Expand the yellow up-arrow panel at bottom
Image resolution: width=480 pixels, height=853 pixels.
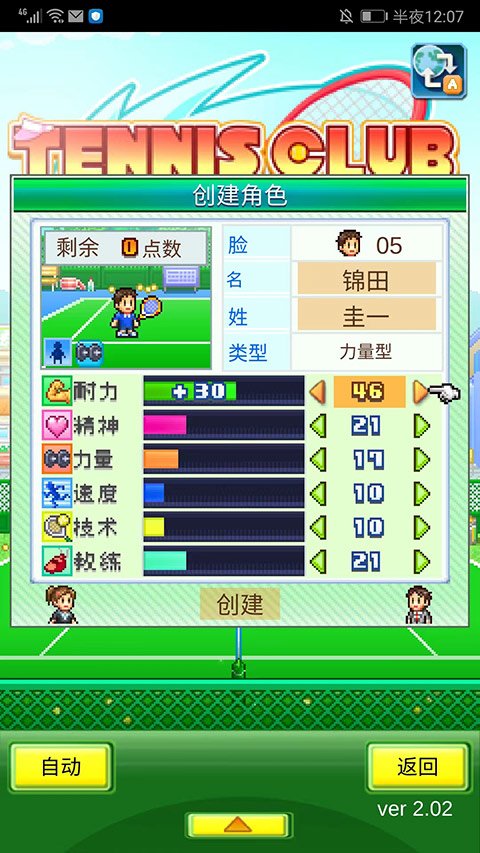click(238, 825)
